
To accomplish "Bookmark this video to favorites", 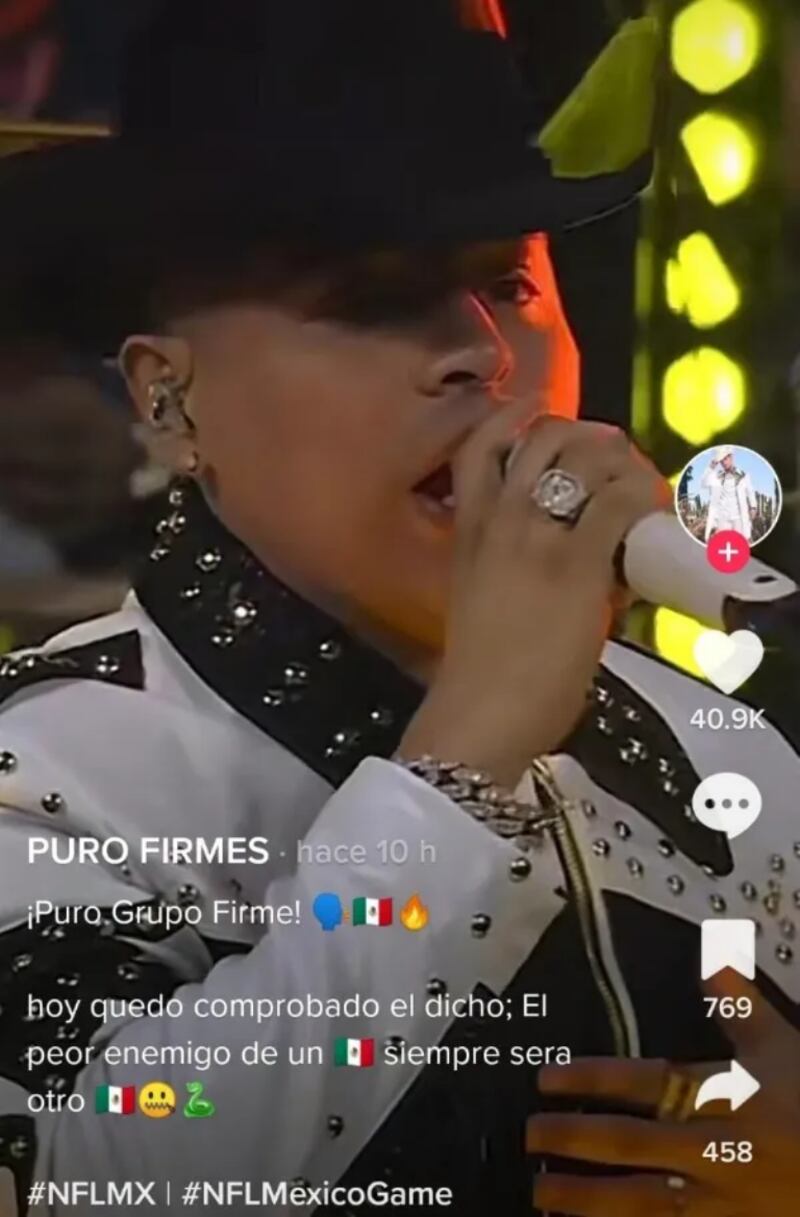I will tap(727, 949).
